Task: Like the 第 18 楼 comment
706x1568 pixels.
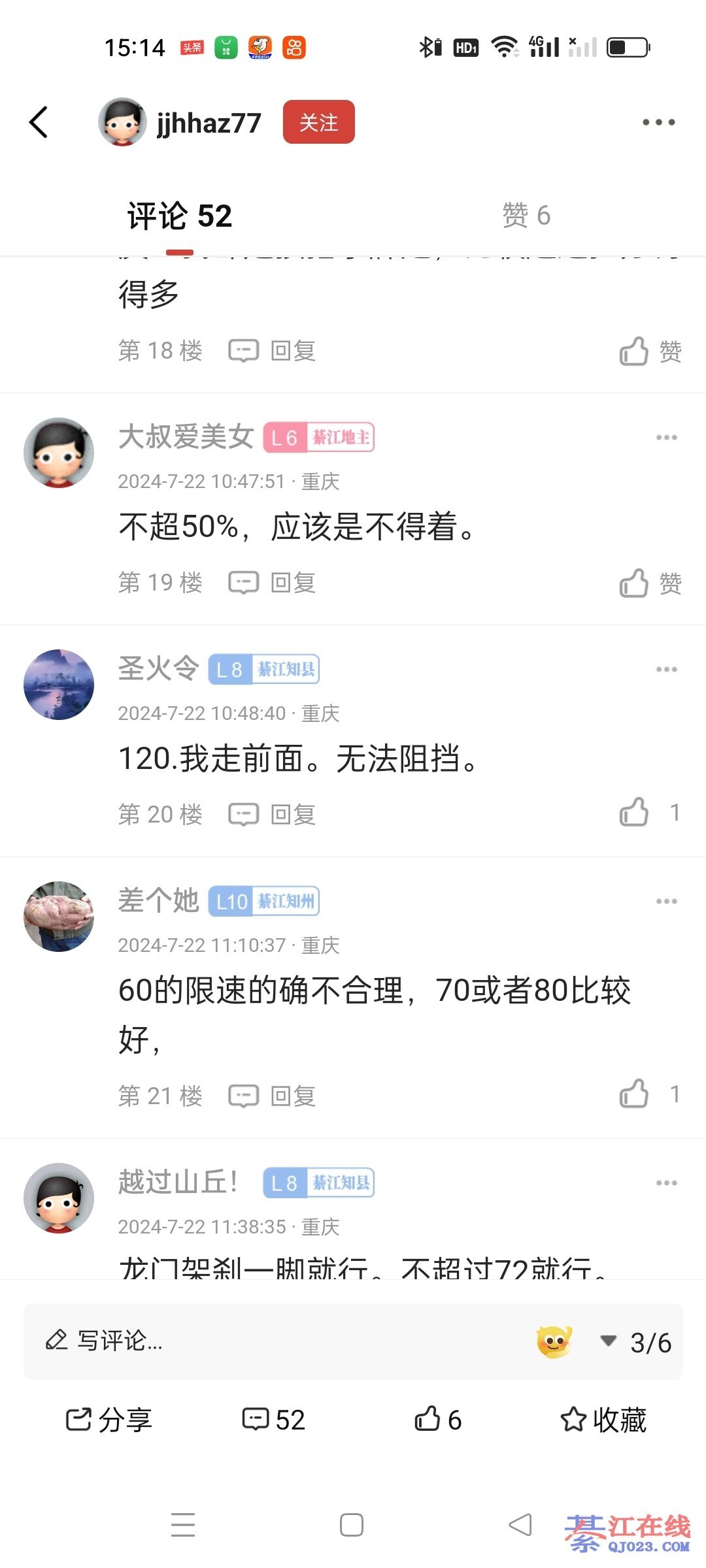Action: tap(650, 351)
